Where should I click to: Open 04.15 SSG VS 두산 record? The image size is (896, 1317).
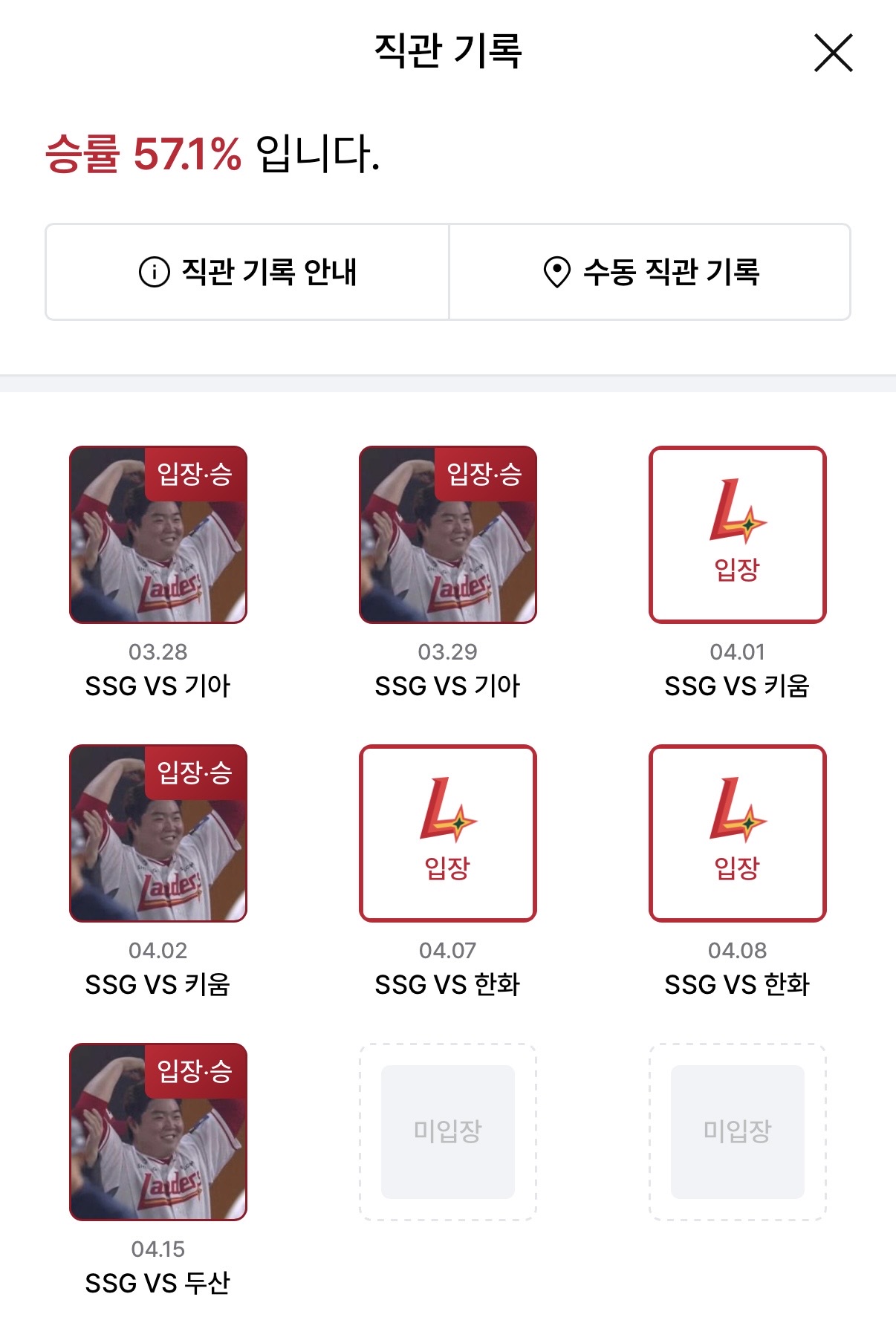tap(158, 1132)
